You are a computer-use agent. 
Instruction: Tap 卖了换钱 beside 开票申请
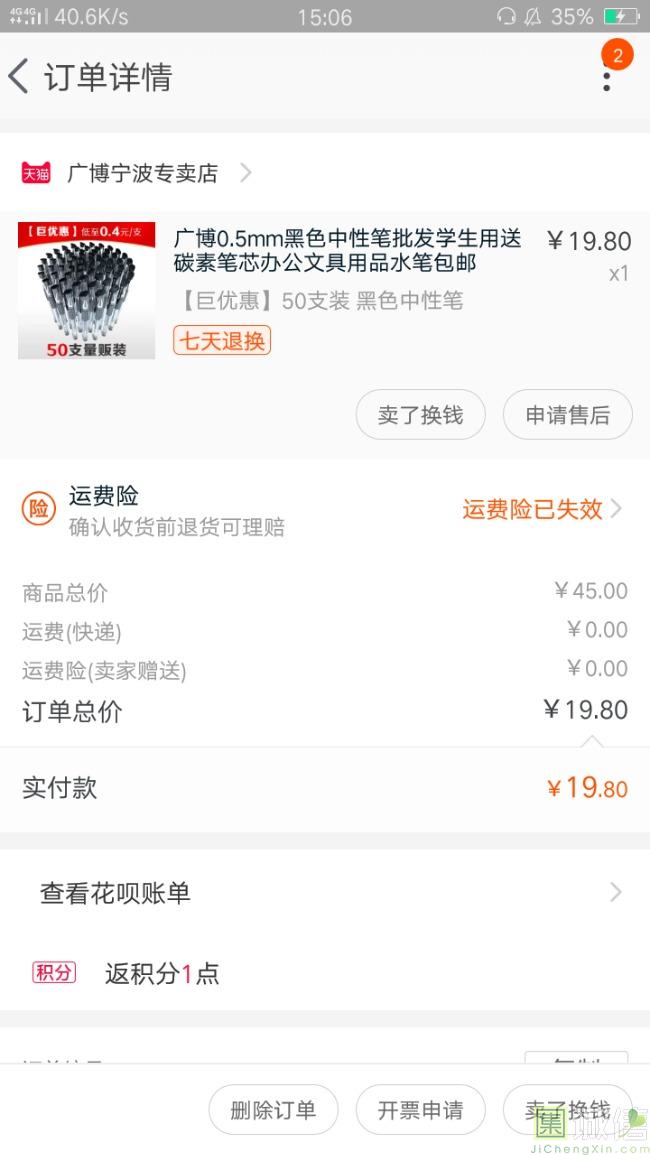pos(567,1110)
